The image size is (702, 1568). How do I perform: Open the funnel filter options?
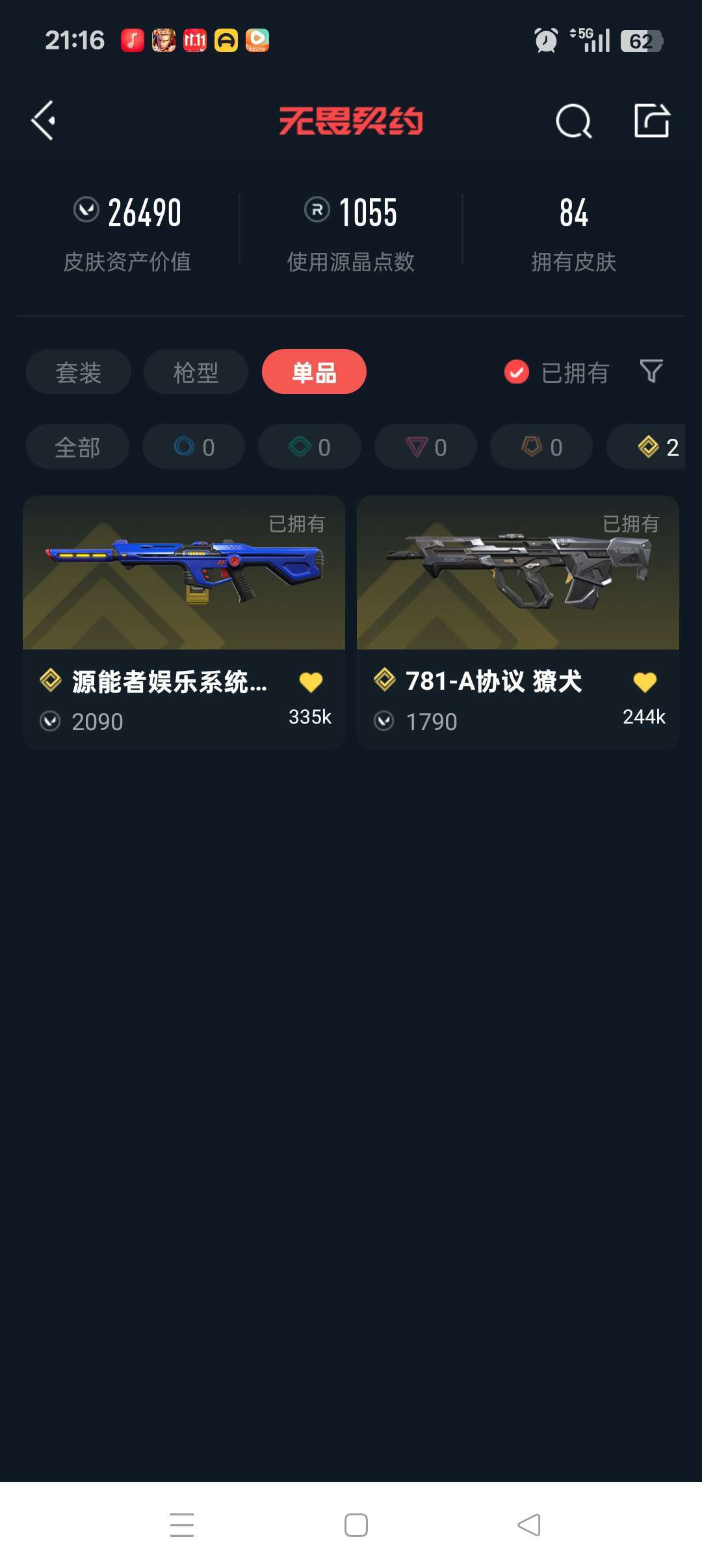tap(651, 371)
